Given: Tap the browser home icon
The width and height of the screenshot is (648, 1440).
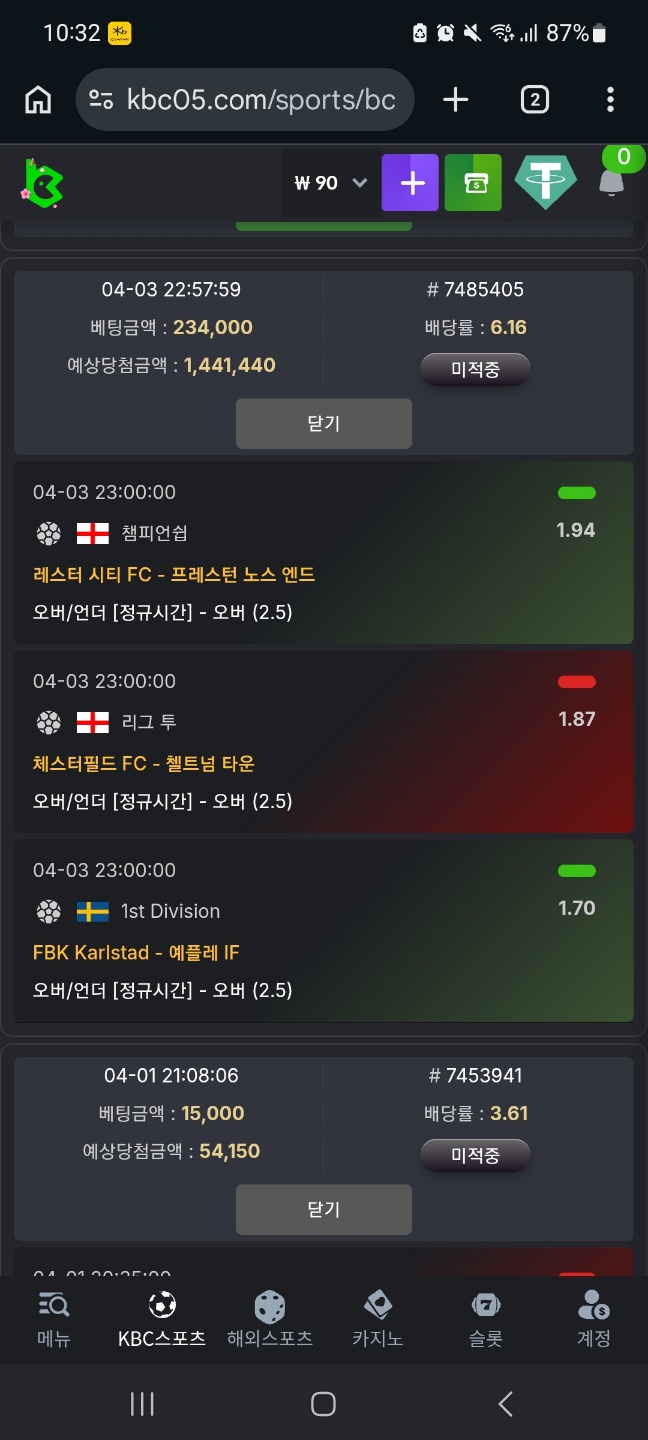Looking at the screenshot, I should click(38, 100).
